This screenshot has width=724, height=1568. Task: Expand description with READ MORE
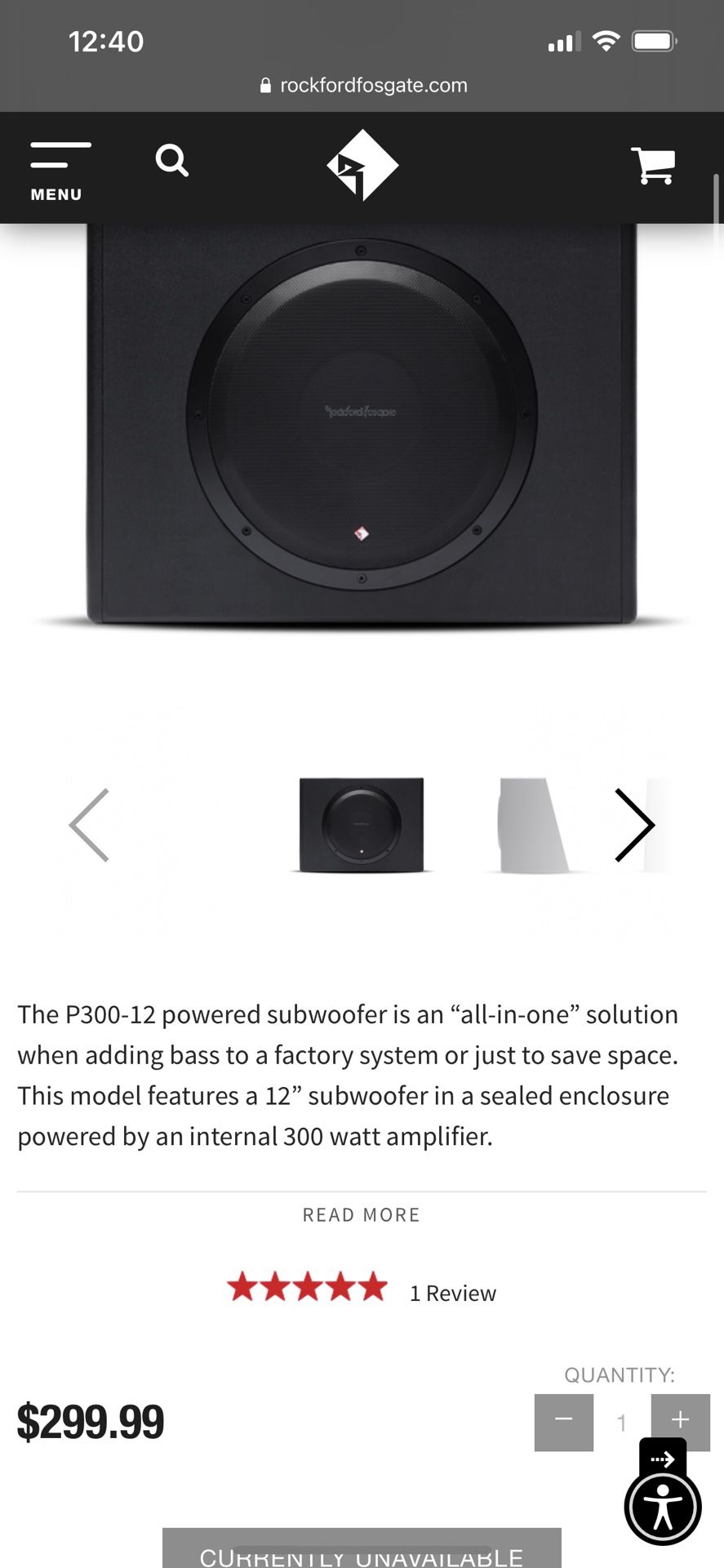pyautogui.click(x=361, y=1215)
